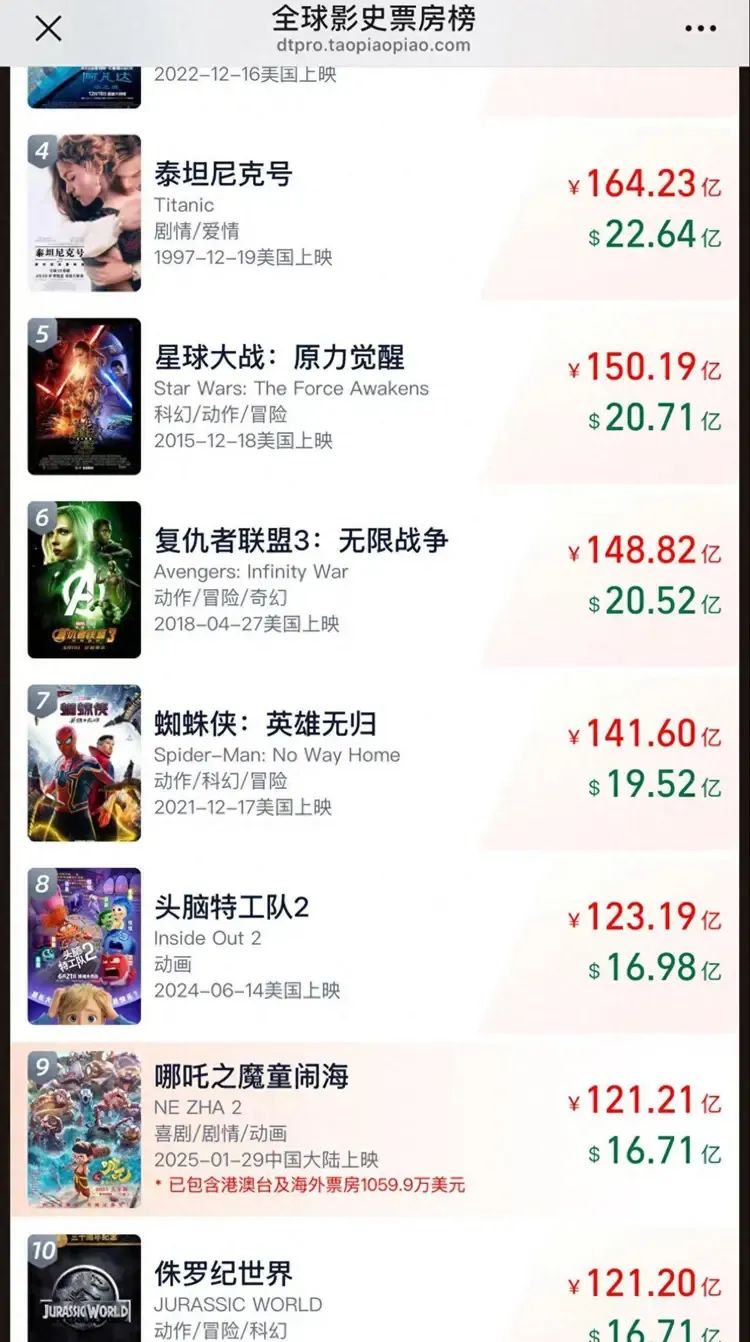Open Star Wars: The Force Awakens entry
The height and width of the screenshot is (1342, 750).
click(375, 396)
